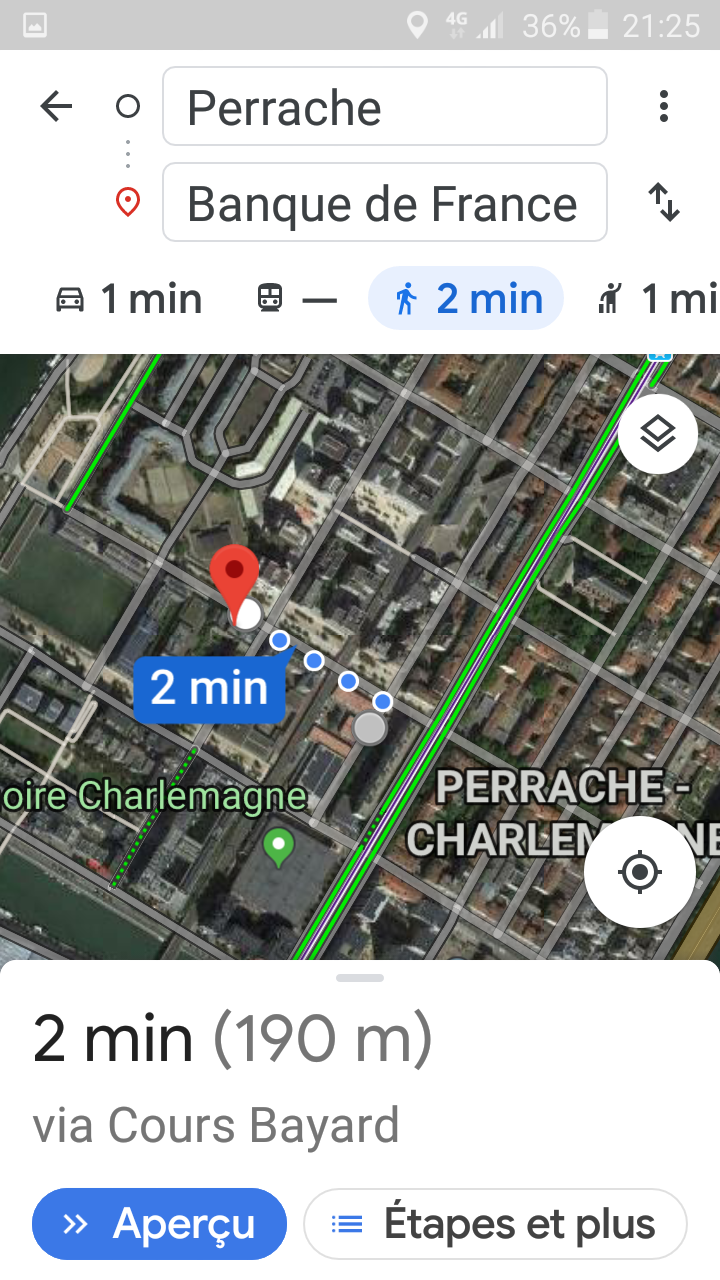The height and width of the screenshot is (1280, 720).
Task: Start the Aperçu route preview
Action: click(159, 1224)
